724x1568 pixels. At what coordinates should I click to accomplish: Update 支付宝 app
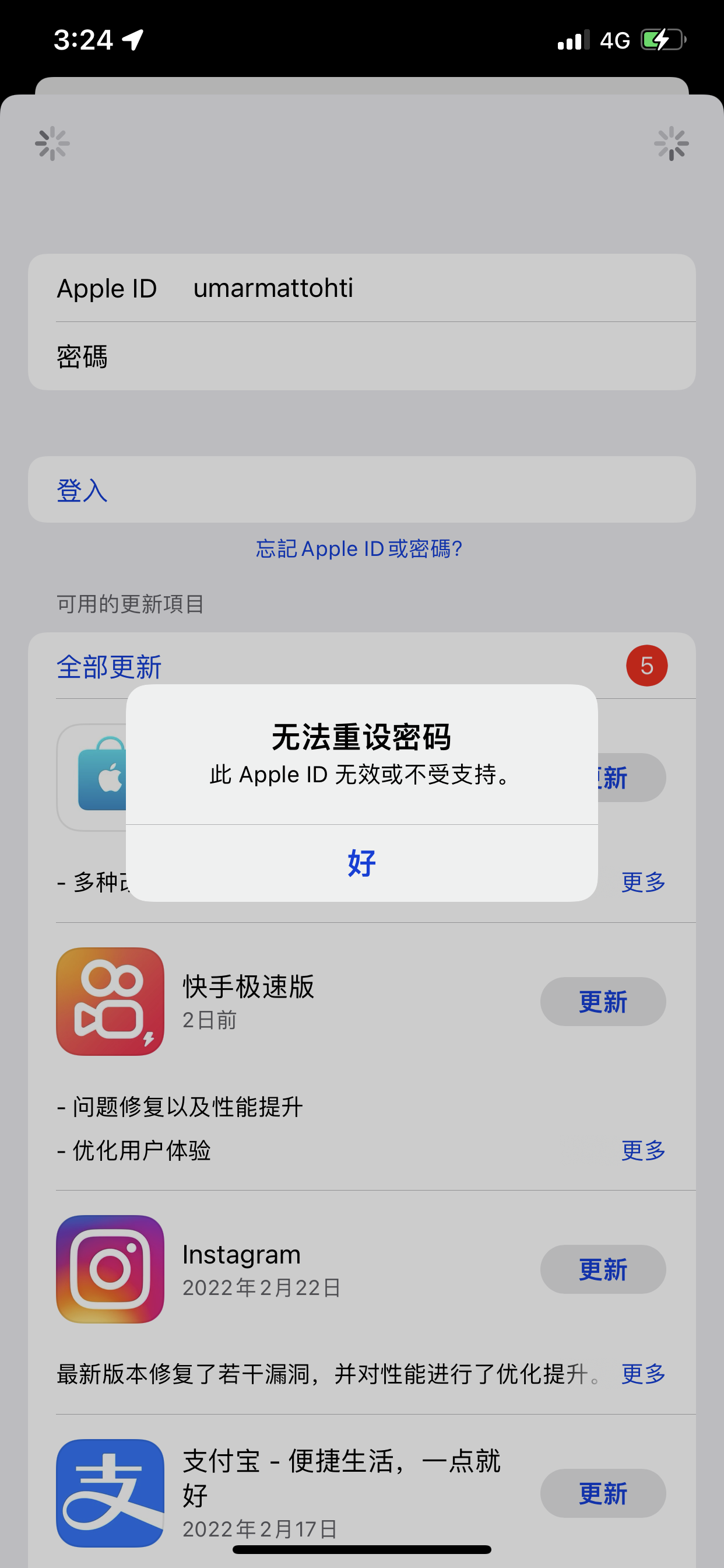(602, 1494)
